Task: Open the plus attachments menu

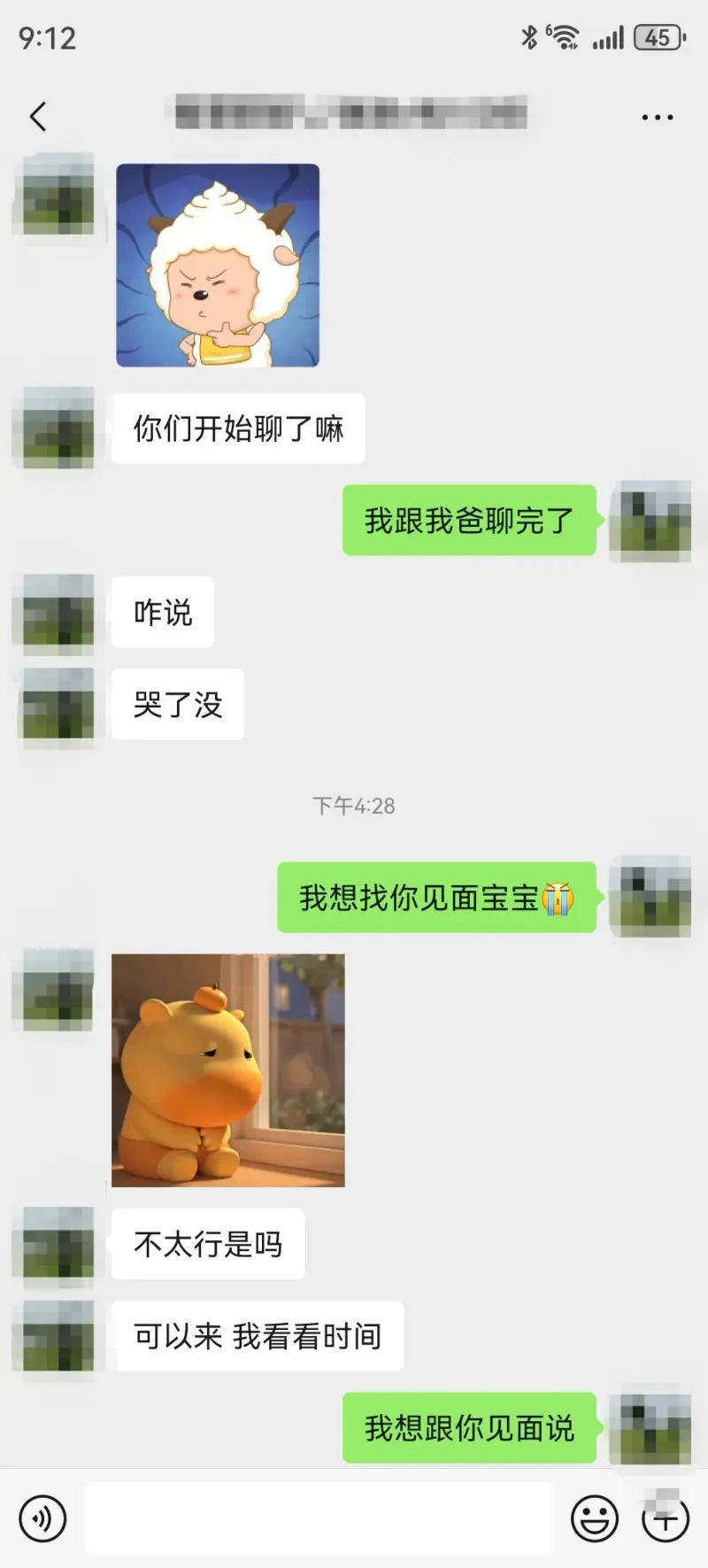Action: (x=665, y=1518)
